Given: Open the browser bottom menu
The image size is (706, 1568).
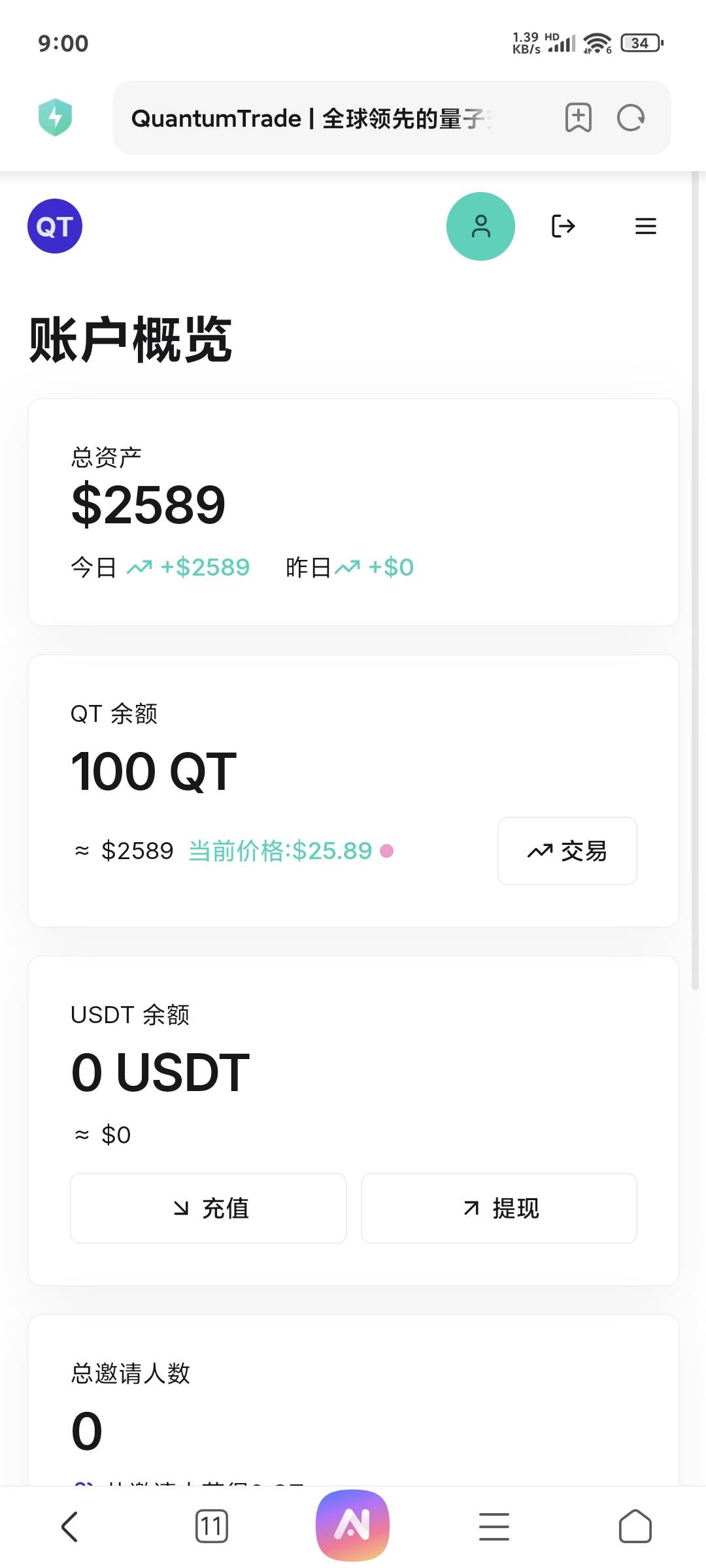Looking at the screenshot, I should [494, 1527].
